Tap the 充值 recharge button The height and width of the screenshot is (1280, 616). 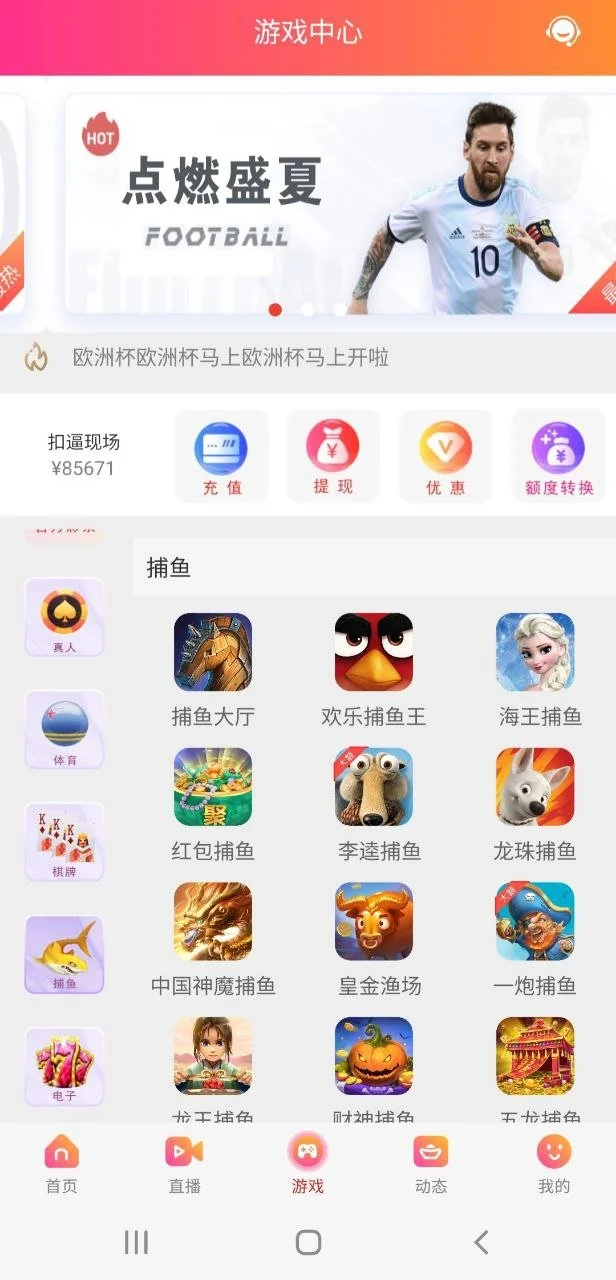pos(221,455)
